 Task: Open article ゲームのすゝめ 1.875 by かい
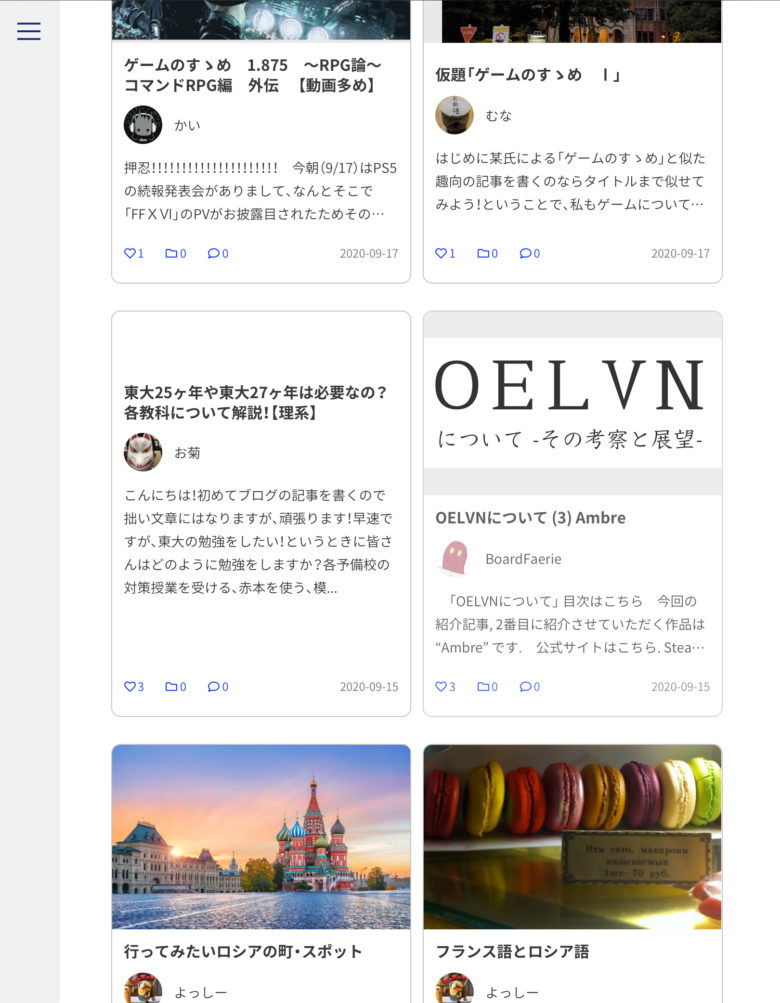point(251,75)
